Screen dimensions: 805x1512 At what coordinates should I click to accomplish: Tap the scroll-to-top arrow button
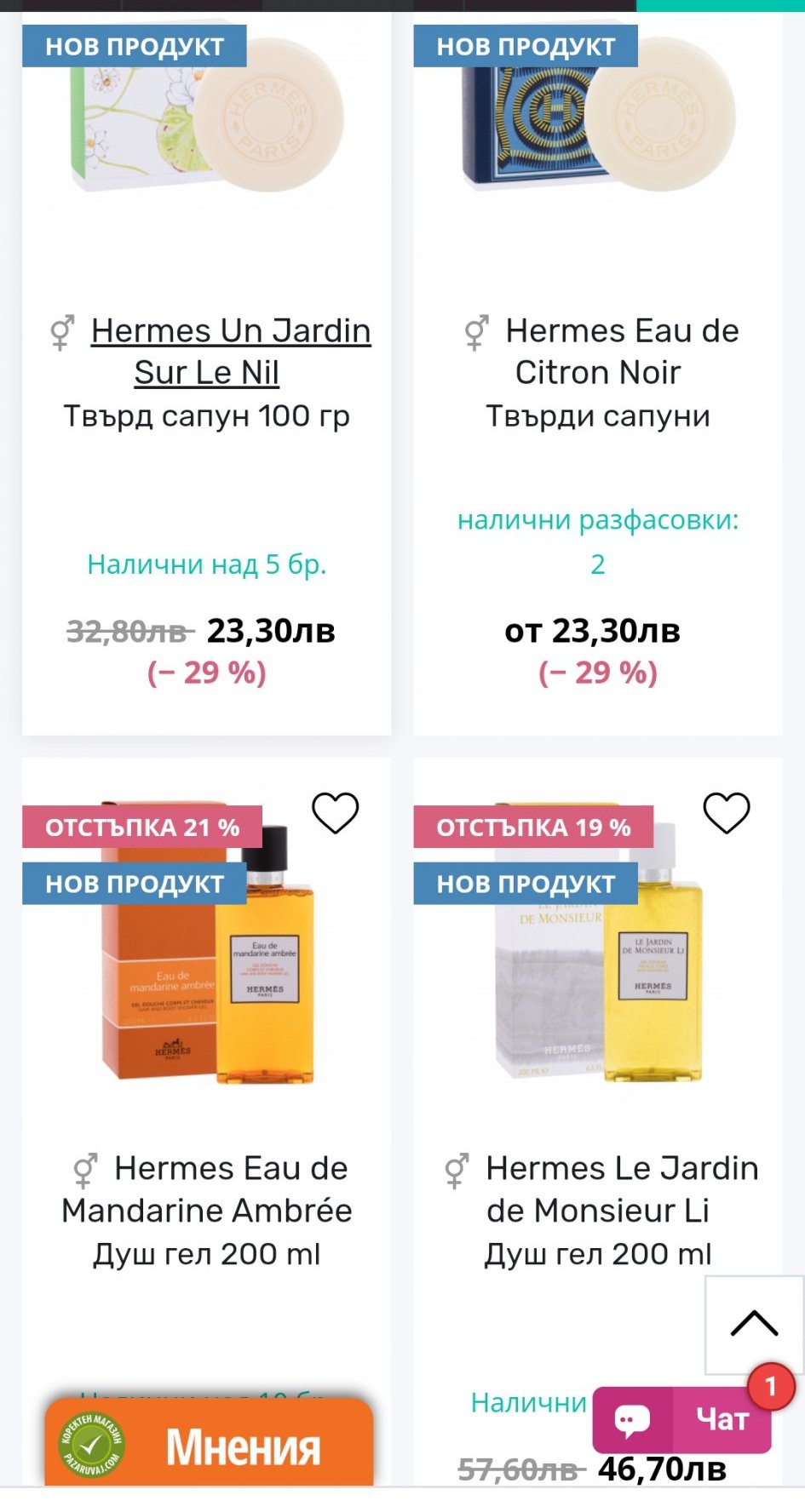click(754, 1324)
